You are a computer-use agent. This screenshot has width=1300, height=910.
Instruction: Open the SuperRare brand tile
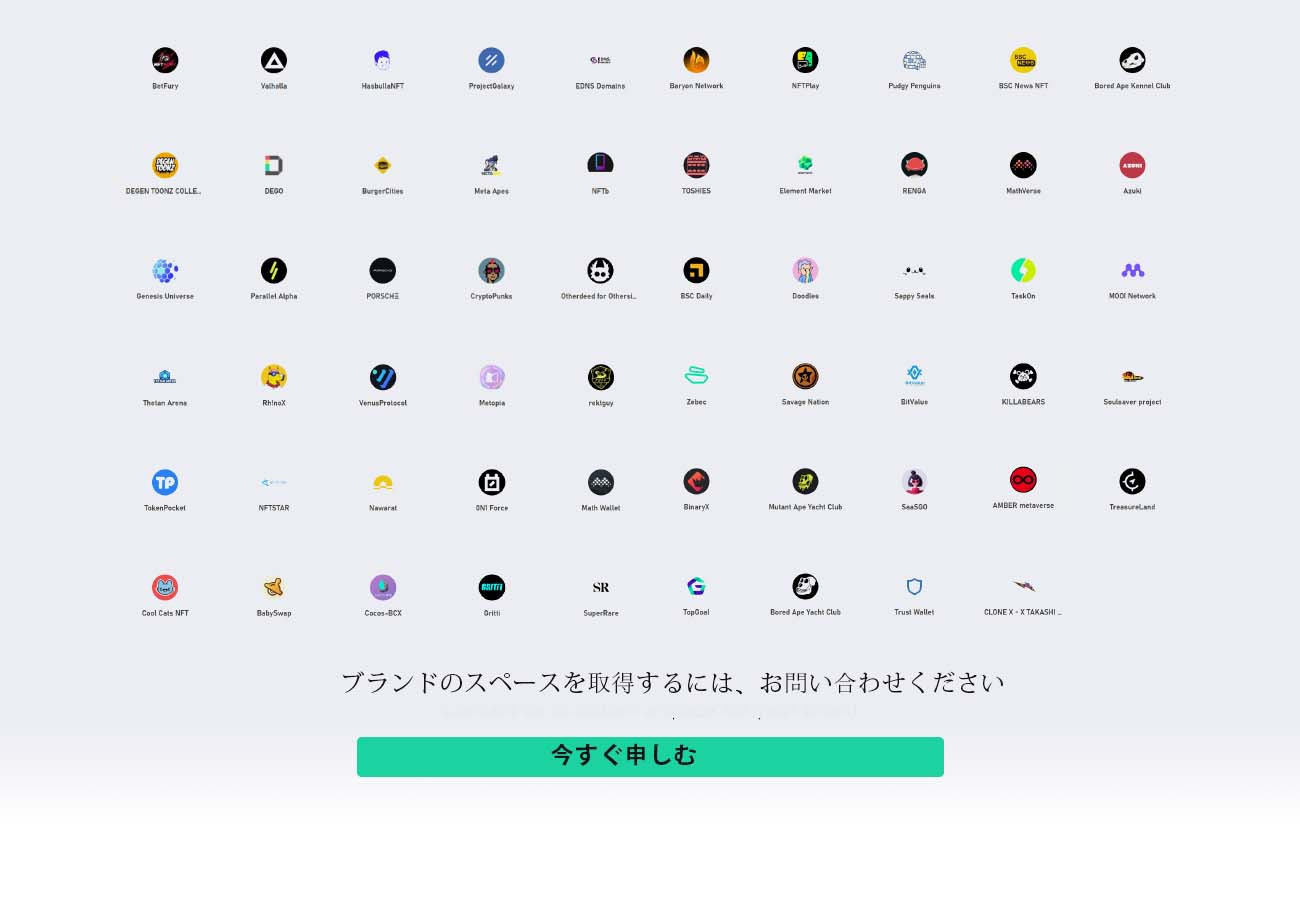pyautogui.click(x=601, y=588)
